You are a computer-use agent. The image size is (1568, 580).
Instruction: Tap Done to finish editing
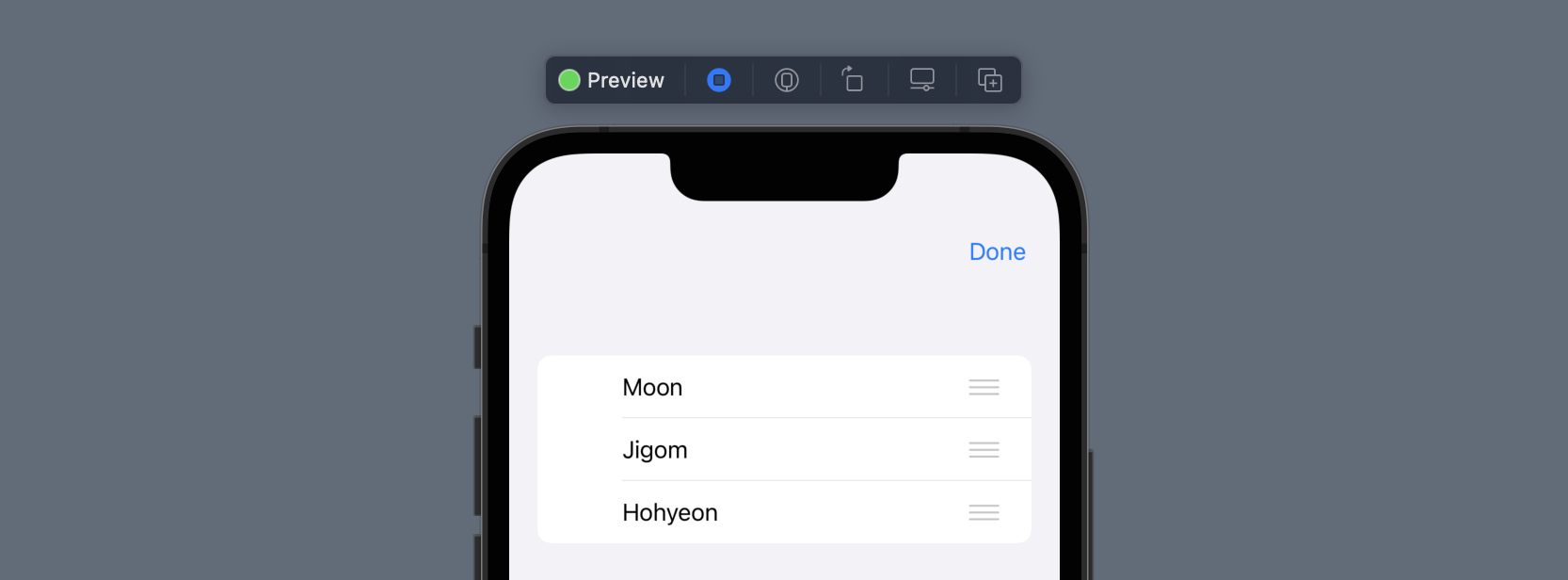click(997, 252)
